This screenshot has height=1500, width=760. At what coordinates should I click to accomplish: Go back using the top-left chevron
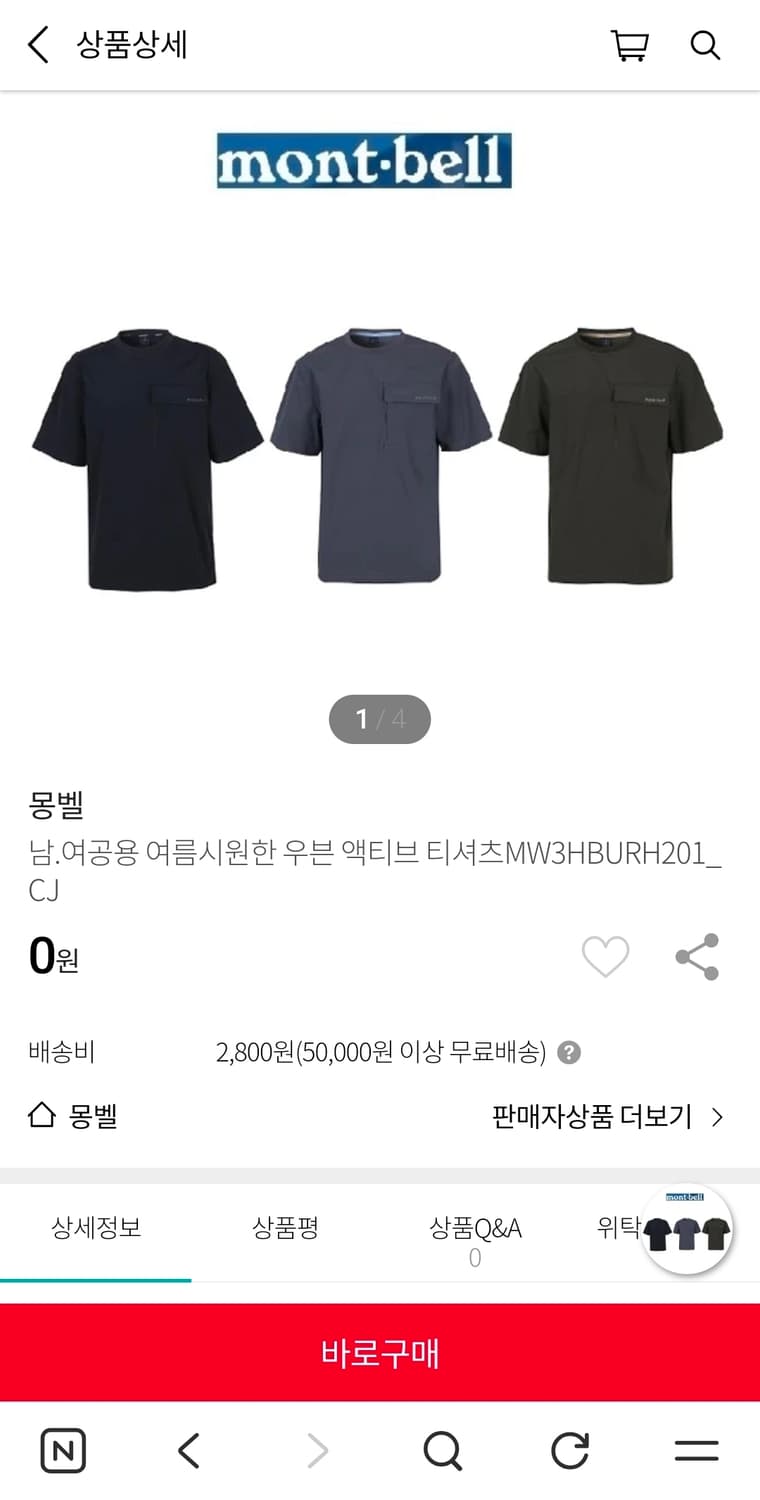click(x=35, y=44)
